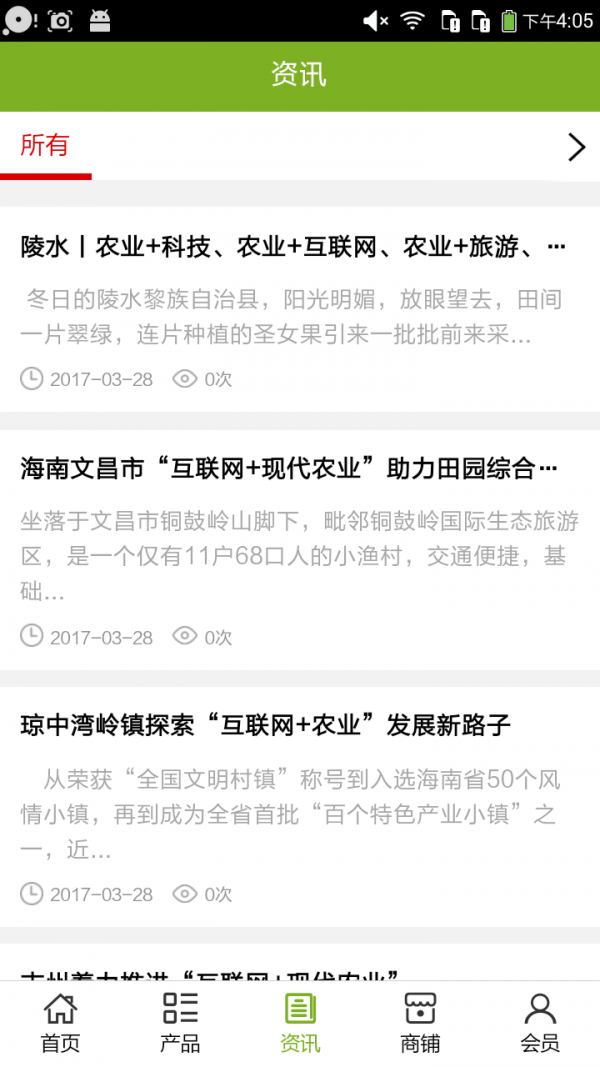Switch to the 会员 member tab
This screenshot has height=1067, width=600.
click(x=540, y=1022)
